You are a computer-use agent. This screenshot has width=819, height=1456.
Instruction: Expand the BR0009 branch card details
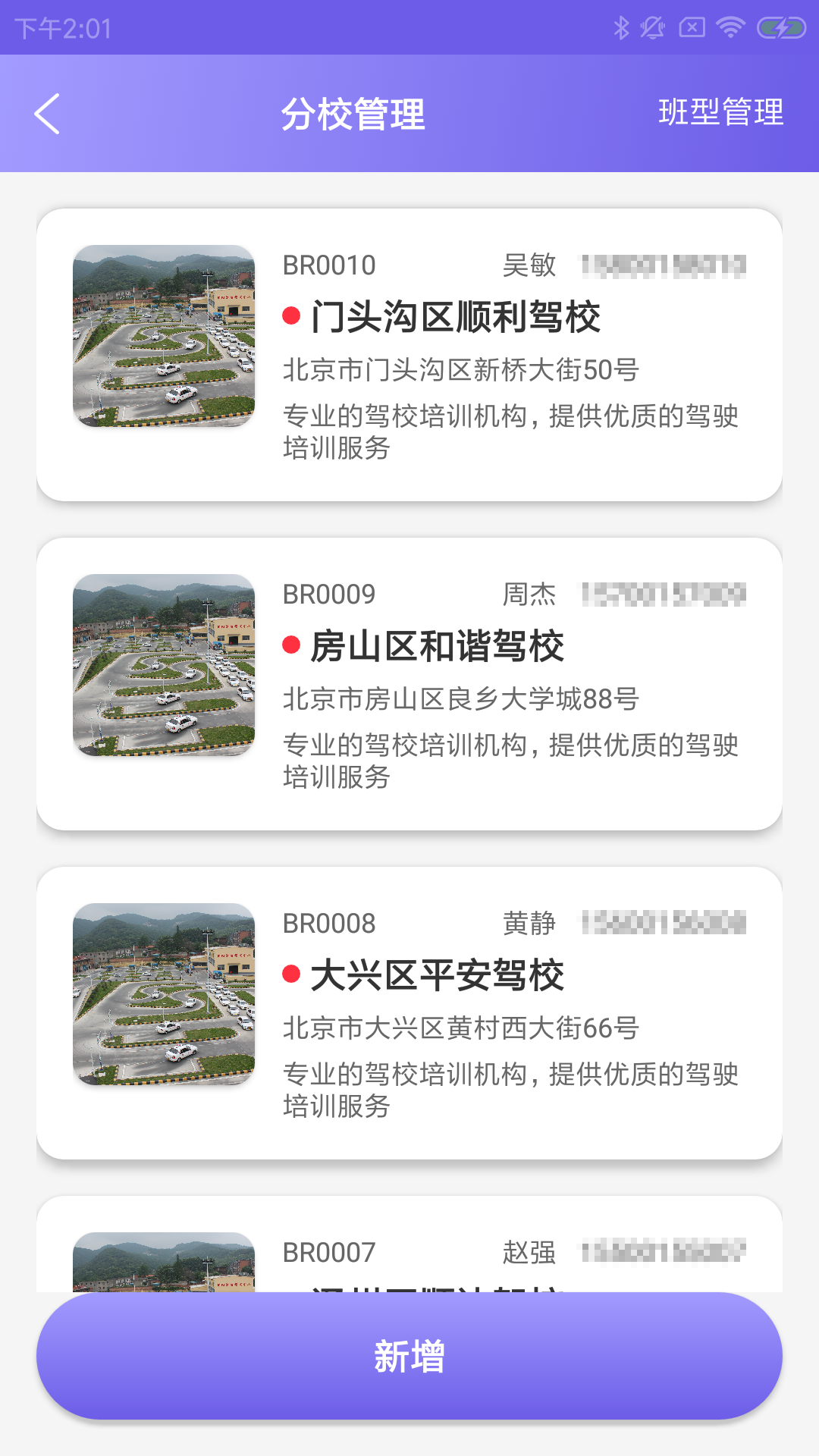point(409,682)
